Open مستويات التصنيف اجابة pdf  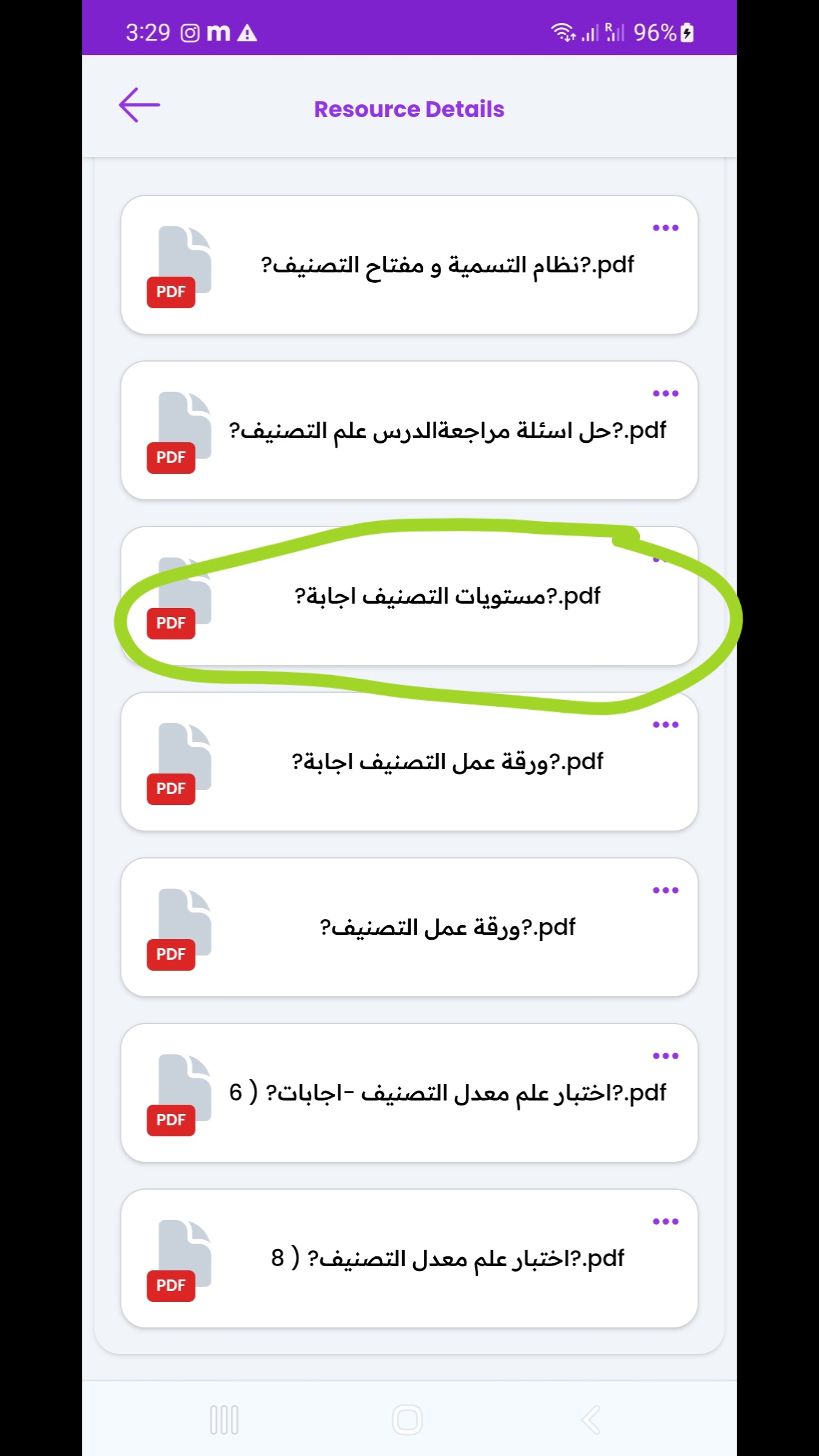tap(447, 597)
